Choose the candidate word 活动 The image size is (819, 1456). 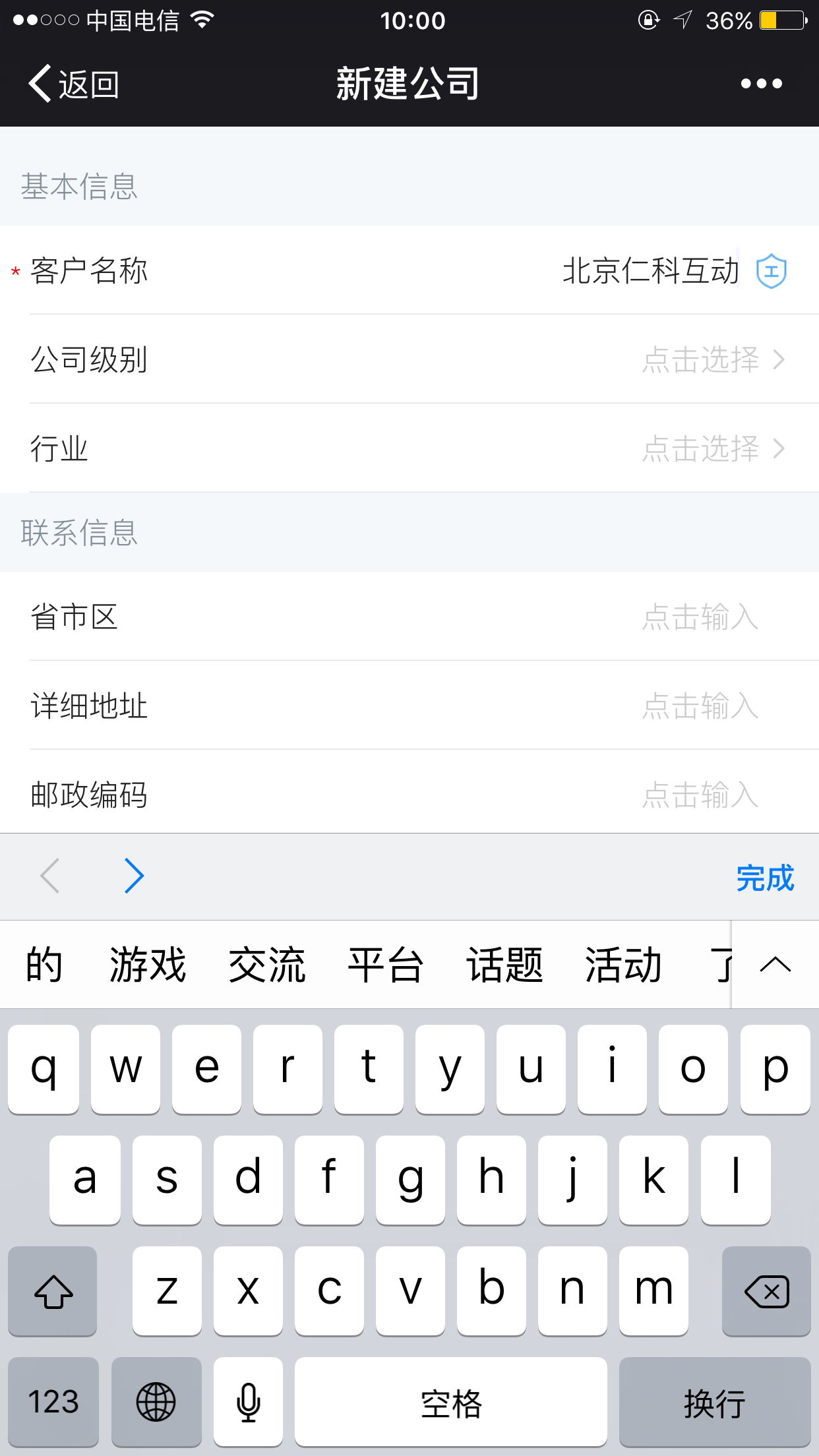click(x=623, y=965)
